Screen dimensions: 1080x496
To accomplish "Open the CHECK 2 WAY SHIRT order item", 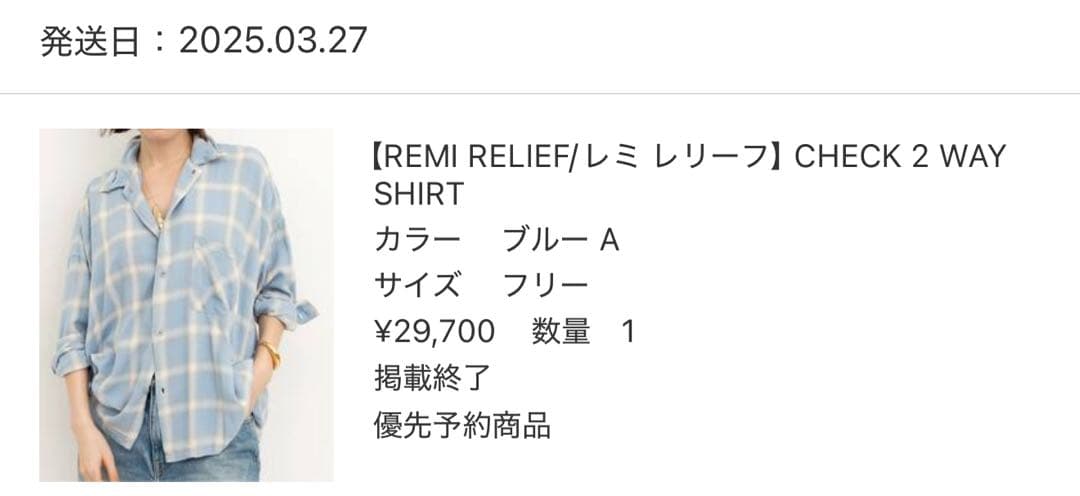I will [688, 175].
